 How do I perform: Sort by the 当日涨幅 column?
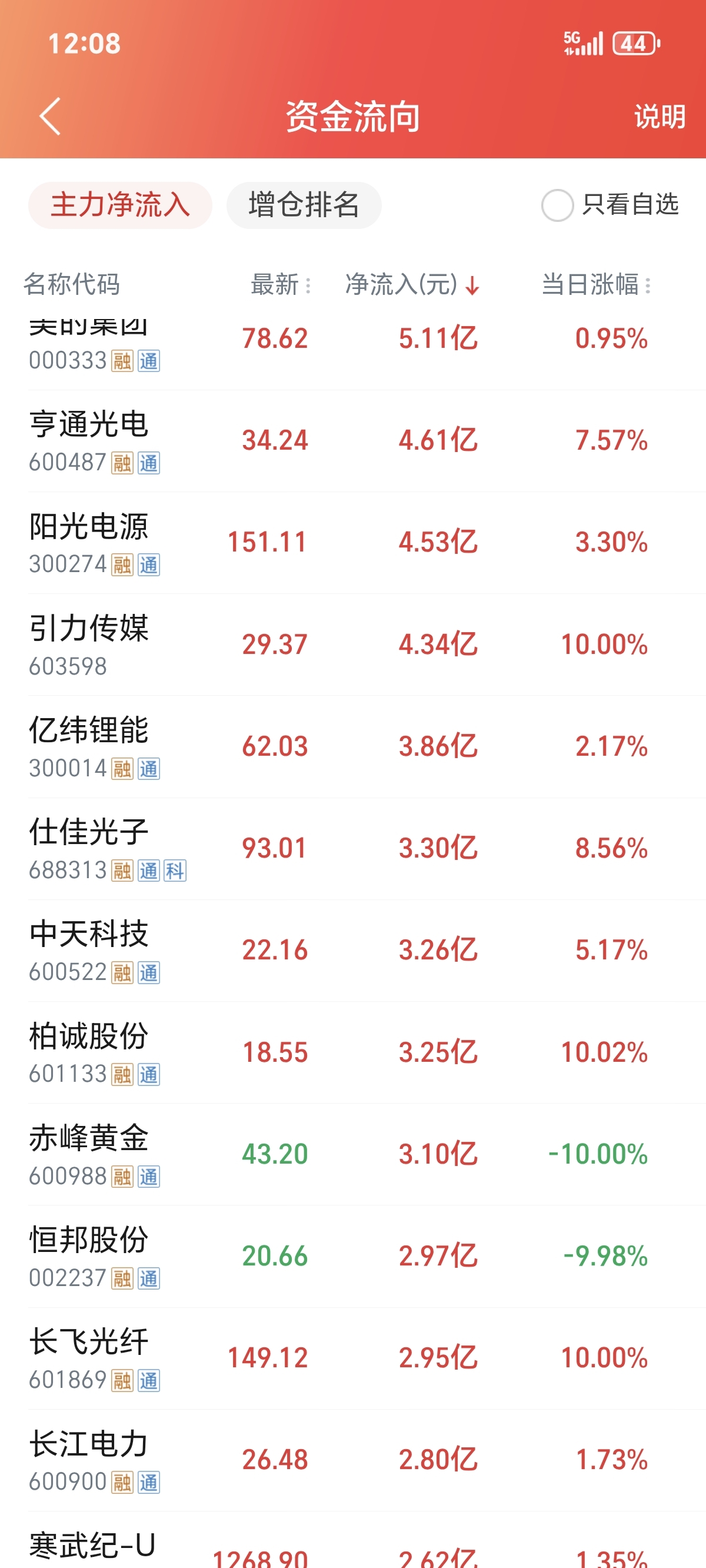(x=596, y=284)
